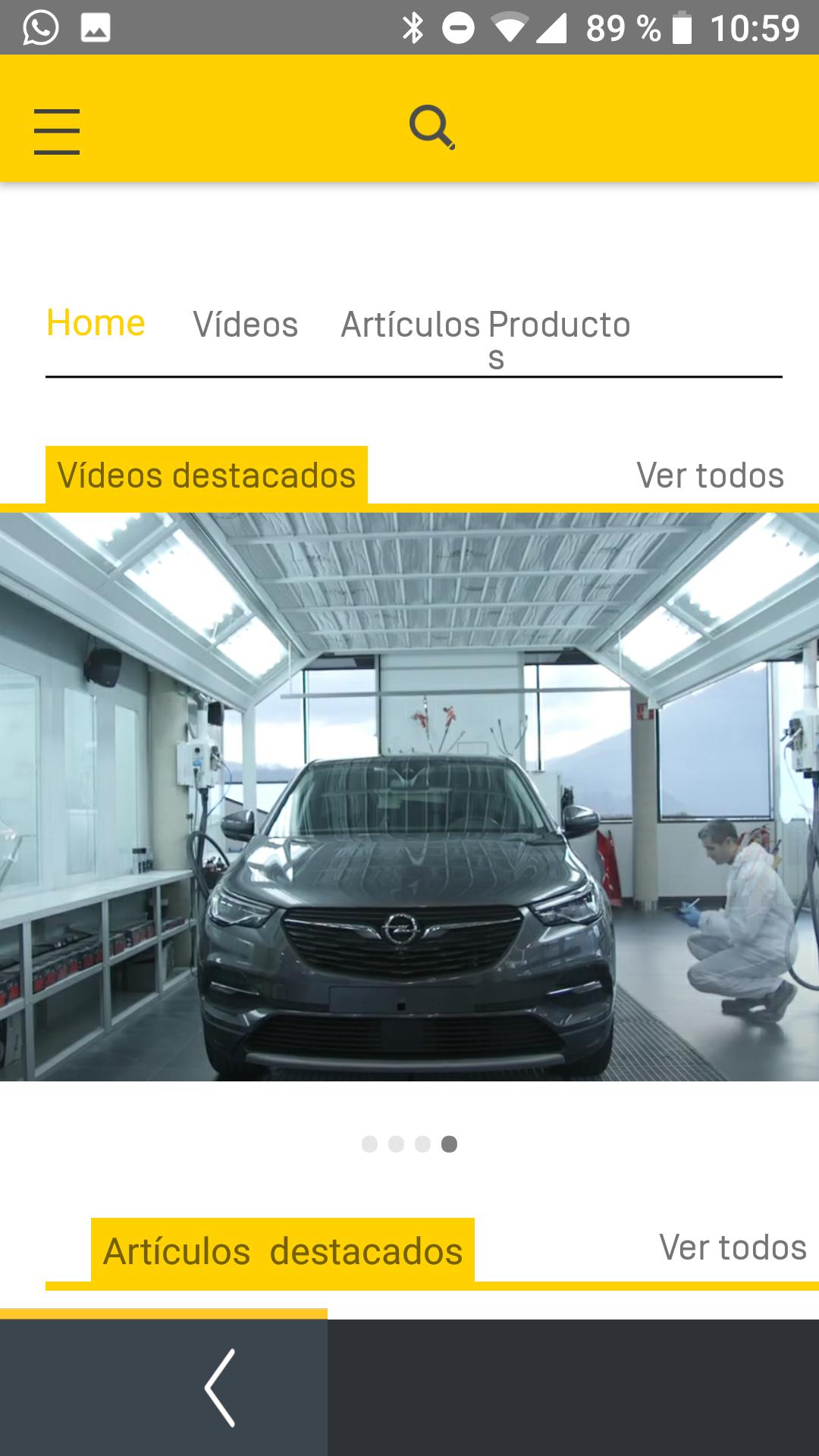Go to the Productos tab
The width and height of the screenshot is (819, 1456).
coord(559,338)
